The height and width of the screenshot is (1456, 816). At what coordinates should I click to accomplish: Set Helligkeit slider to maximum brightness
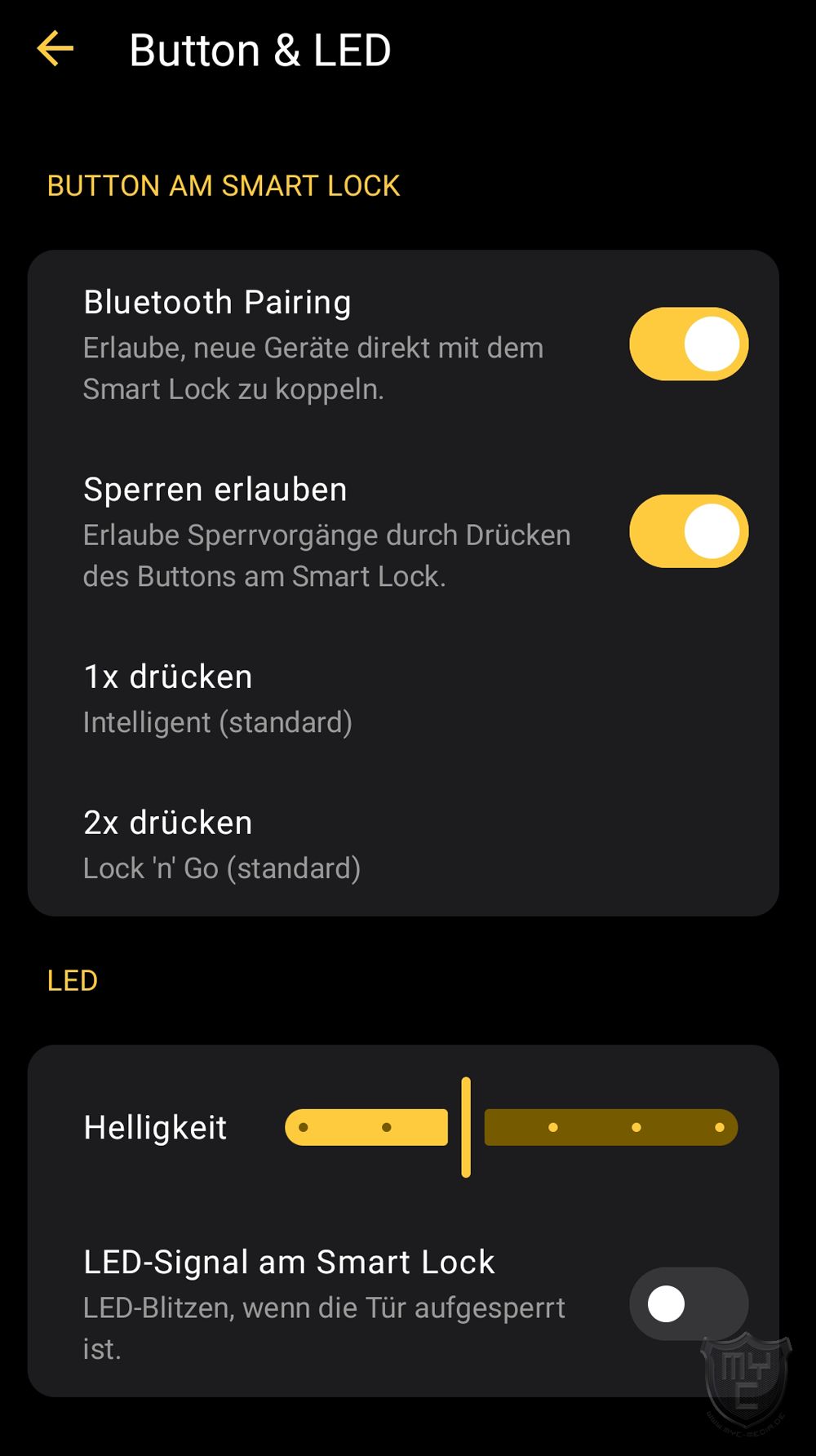click(x=719, y=1128)
